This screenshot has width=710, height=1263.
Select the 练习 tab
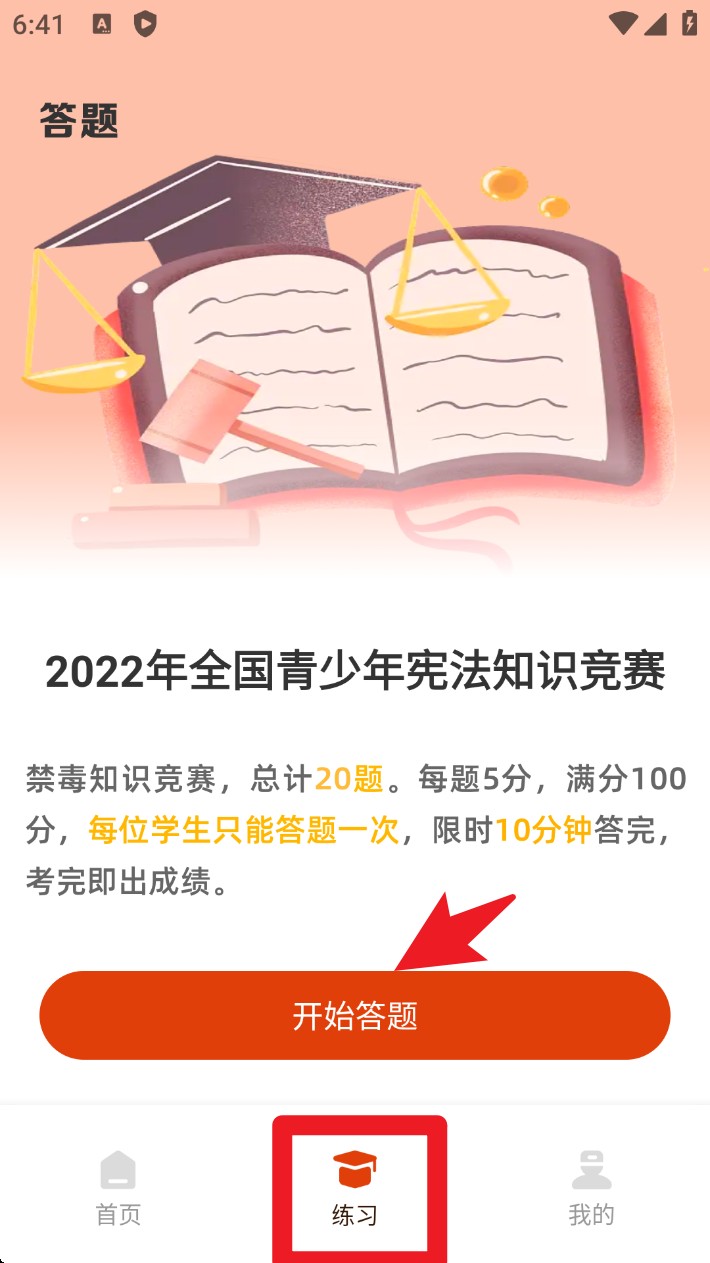point(355,1188)
